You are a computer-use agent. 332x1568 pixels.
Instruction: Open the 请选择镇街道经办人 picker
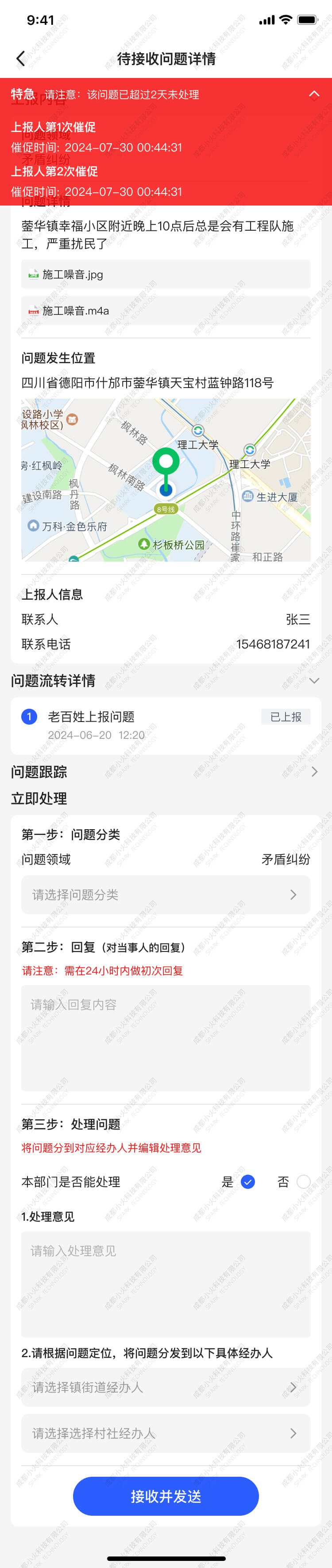coord(166,1386)
